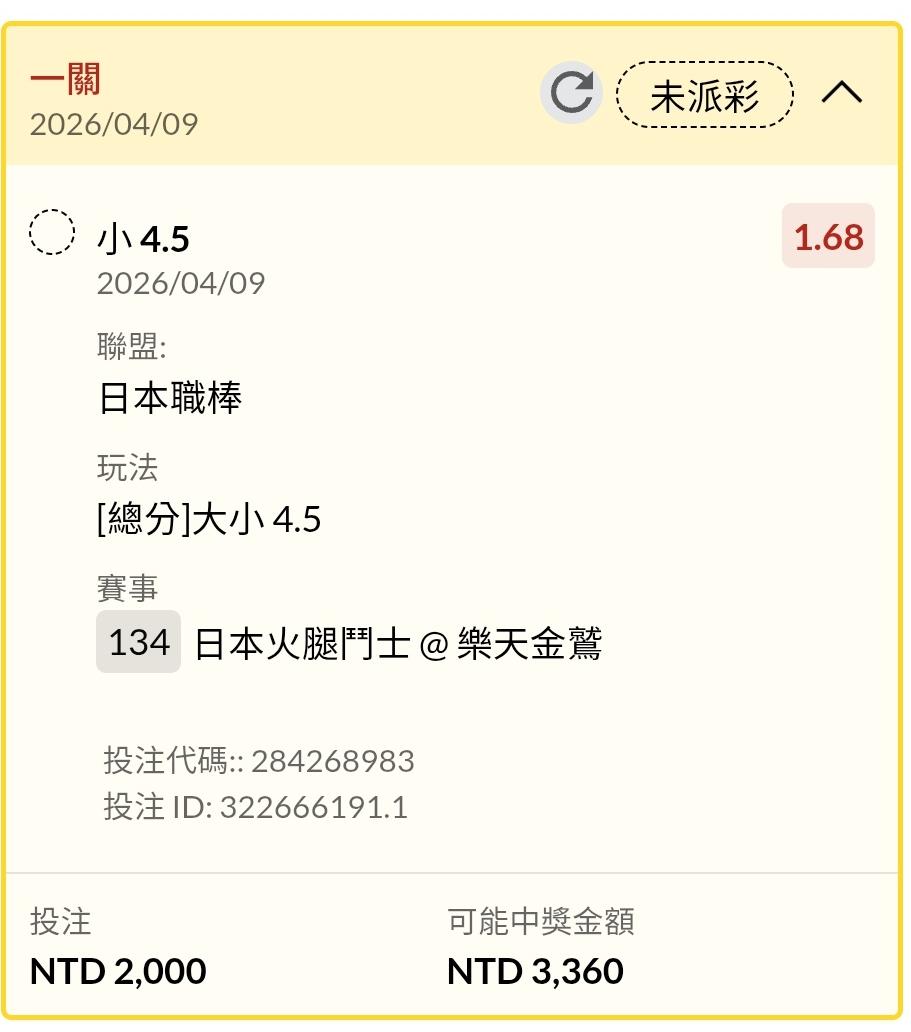The width and height of the screenshot is (911, 1032).
Task: Refresh the bet status
Action: (571, 94)
